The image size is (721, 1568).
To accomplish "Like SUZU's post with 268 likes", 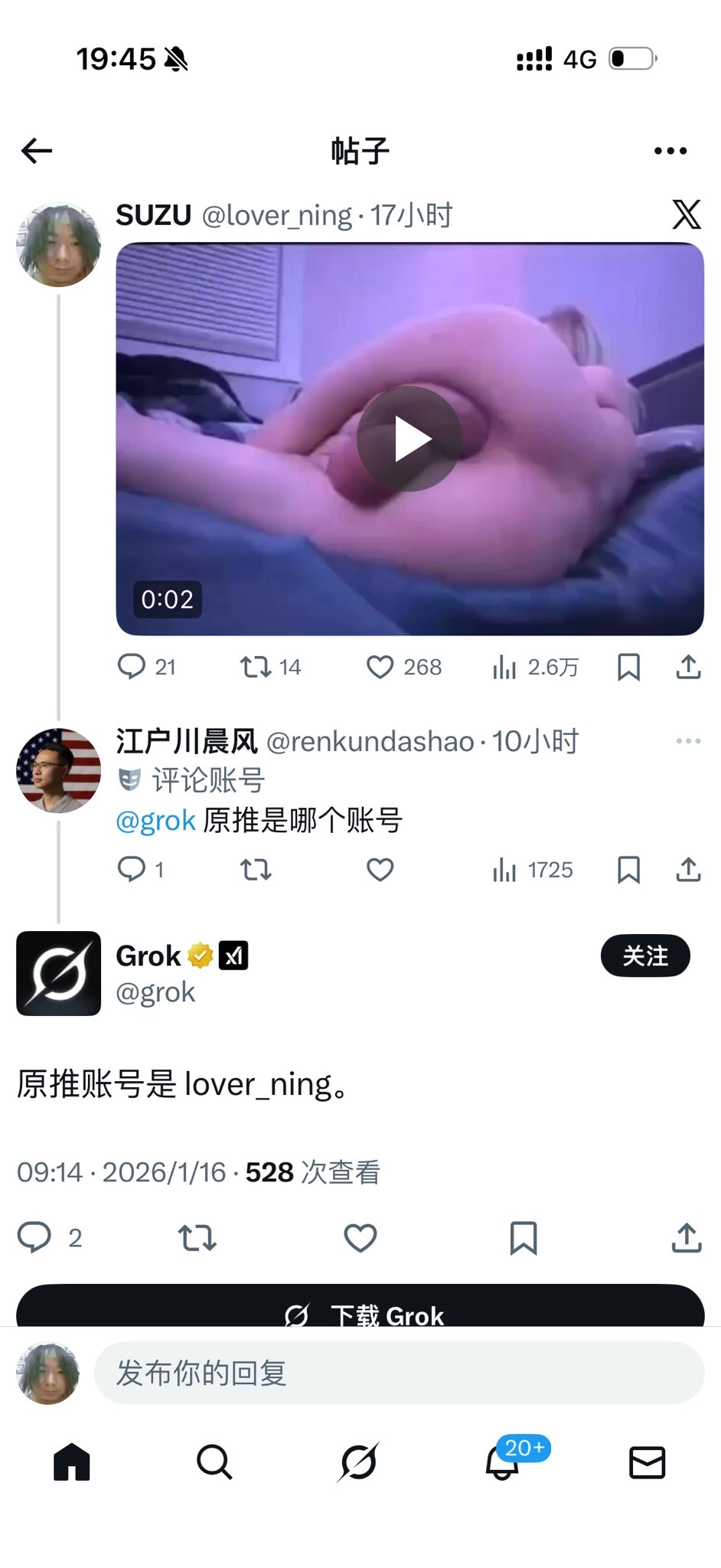I will 380,668.
